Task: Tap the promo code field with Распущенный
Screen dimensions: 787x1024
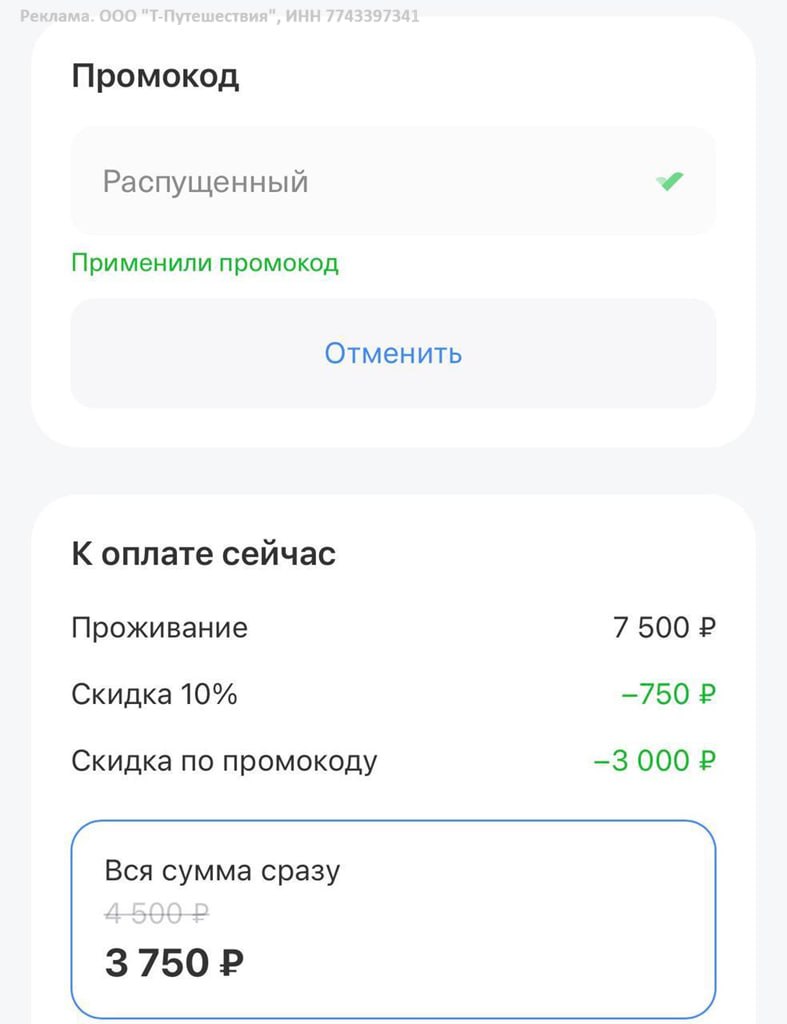Action: [360, 182]
